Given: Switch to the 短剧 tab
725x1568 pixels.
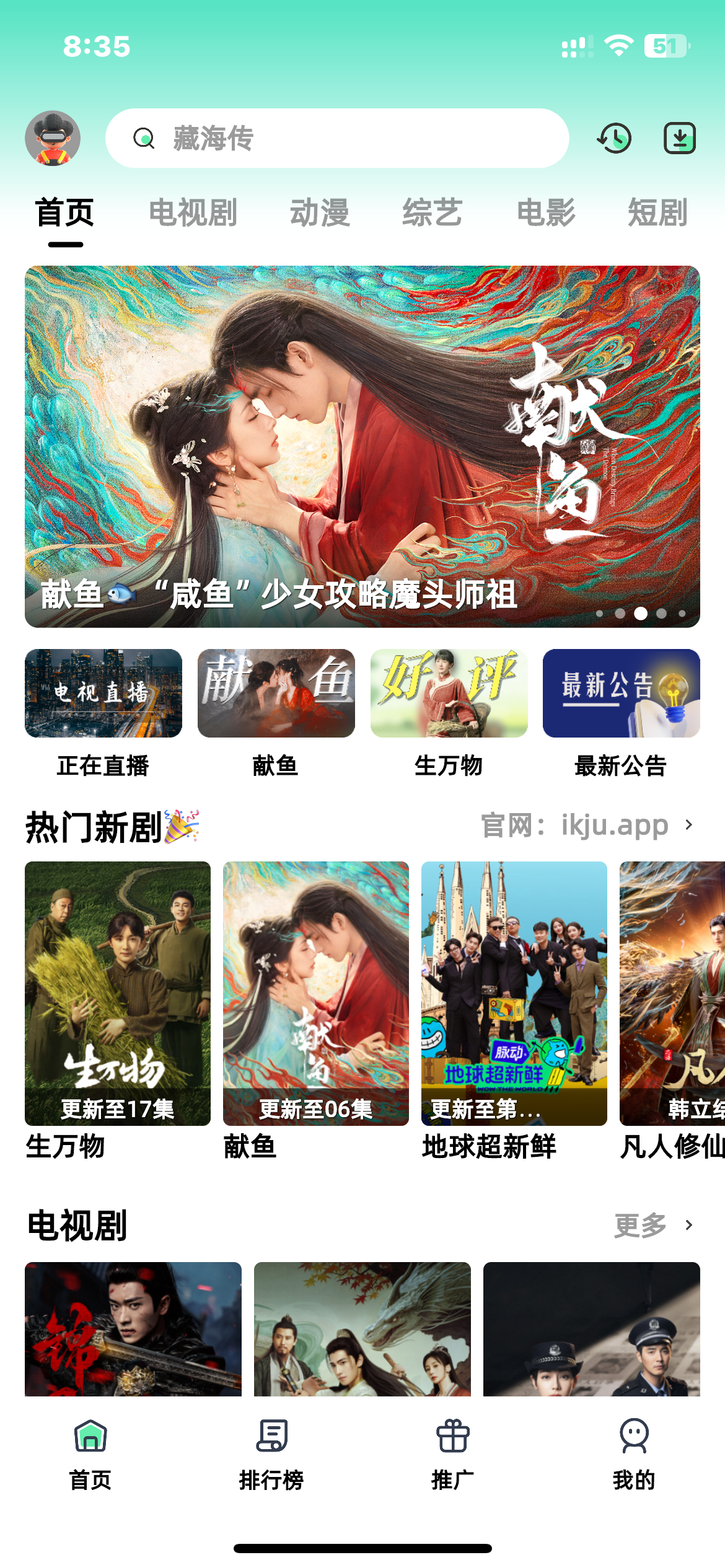Looking at the screenshot, I should click(658, 212).
